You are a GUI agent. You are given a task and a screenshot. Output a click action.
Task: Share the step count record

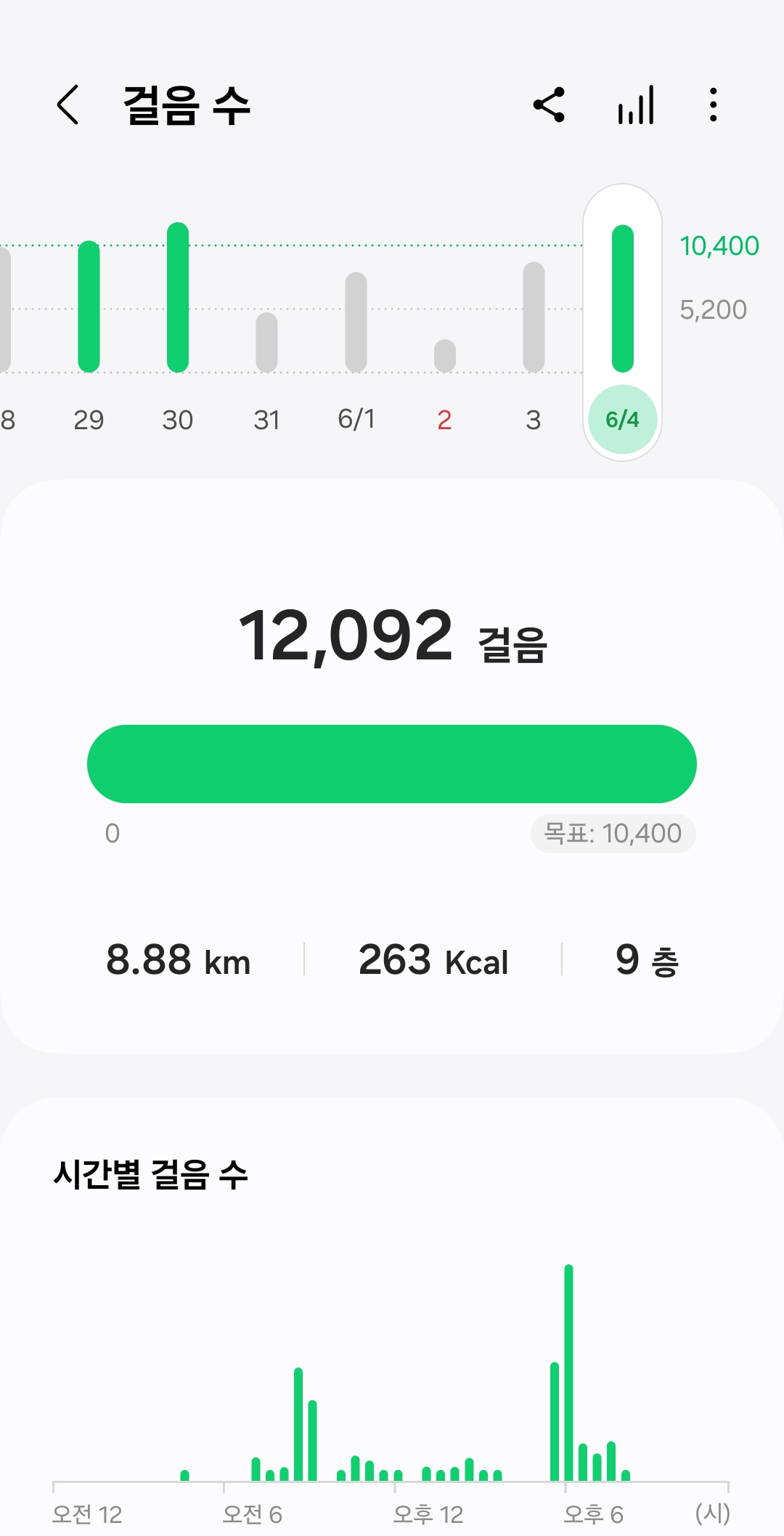pos(549,105)
